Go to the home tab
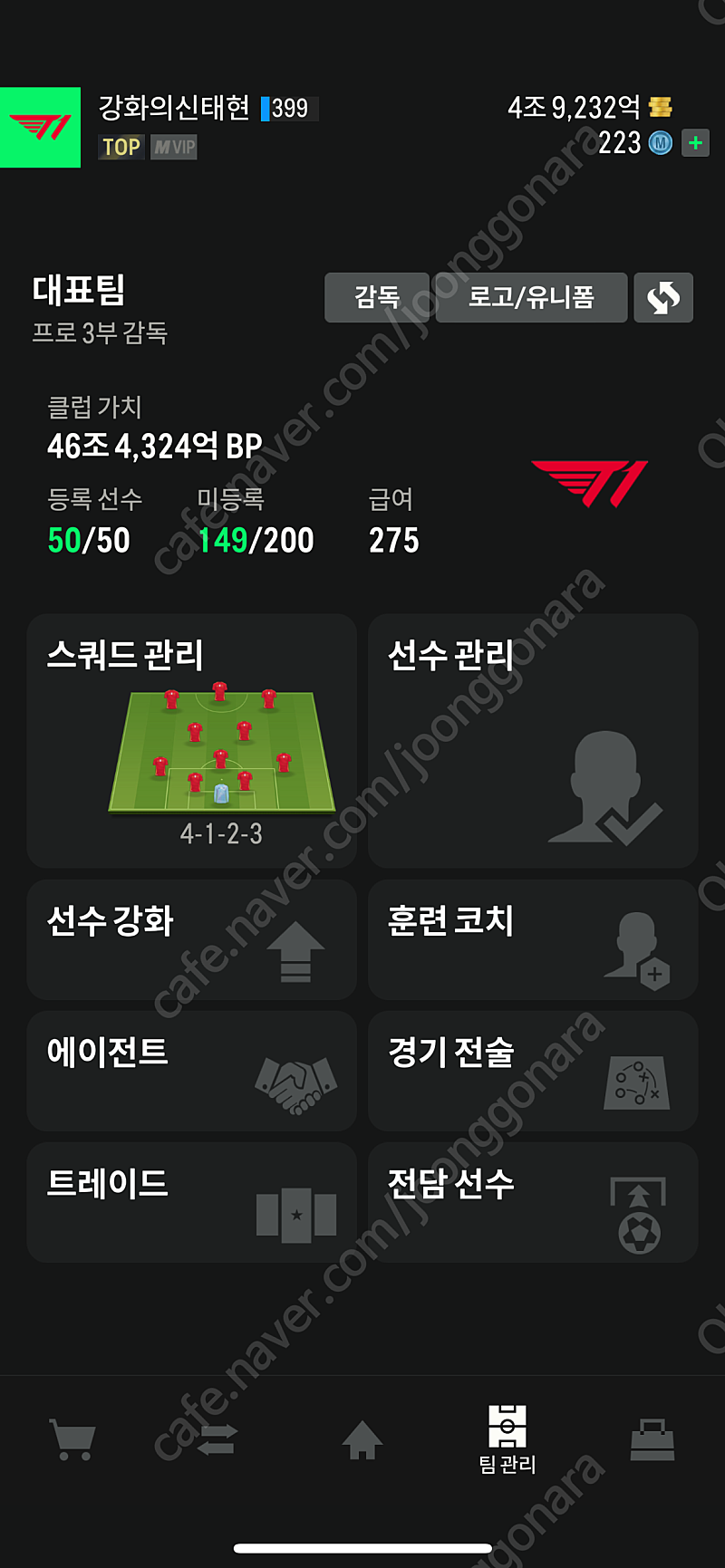Screen dimensions: 725x1568 [362, 1439]
